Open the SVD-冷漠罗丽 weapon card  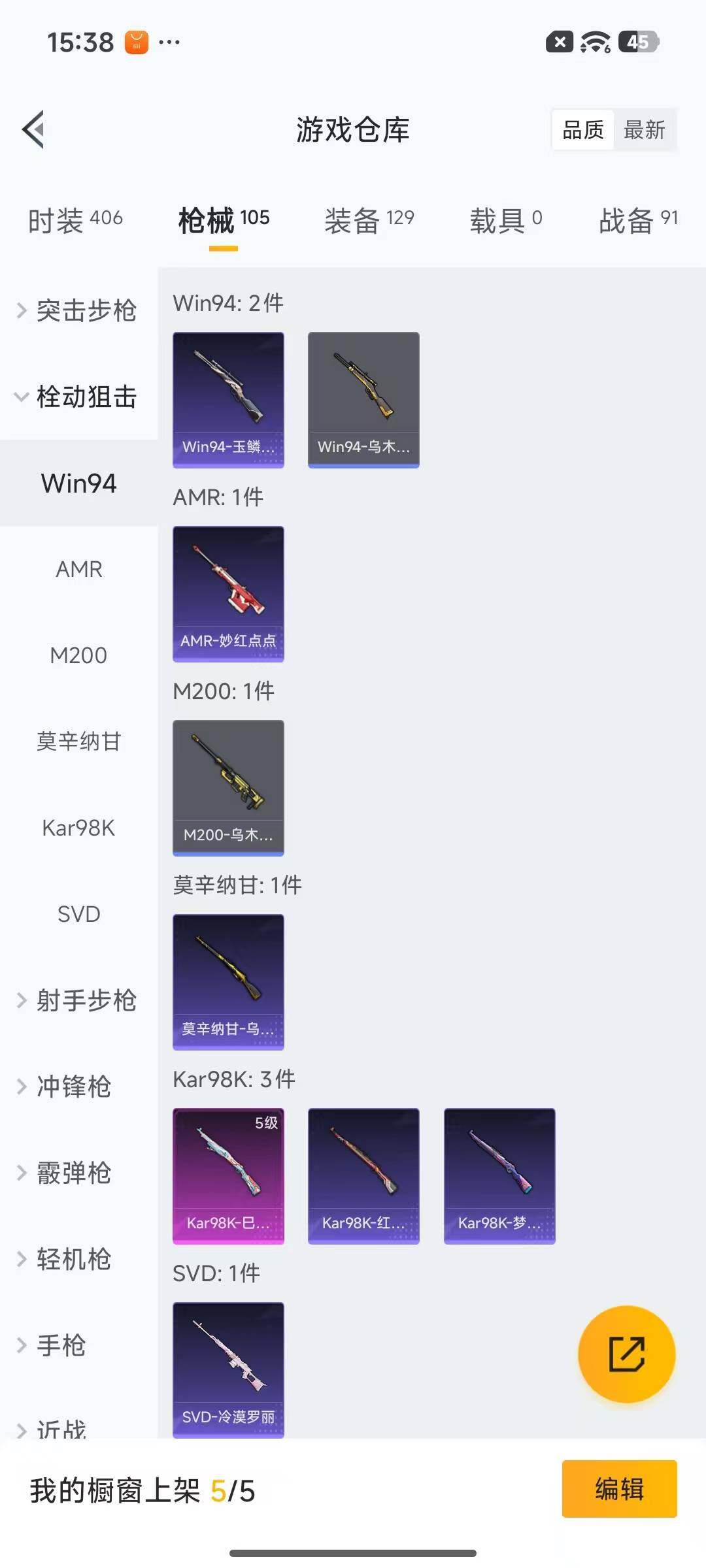pos(228,1370)
